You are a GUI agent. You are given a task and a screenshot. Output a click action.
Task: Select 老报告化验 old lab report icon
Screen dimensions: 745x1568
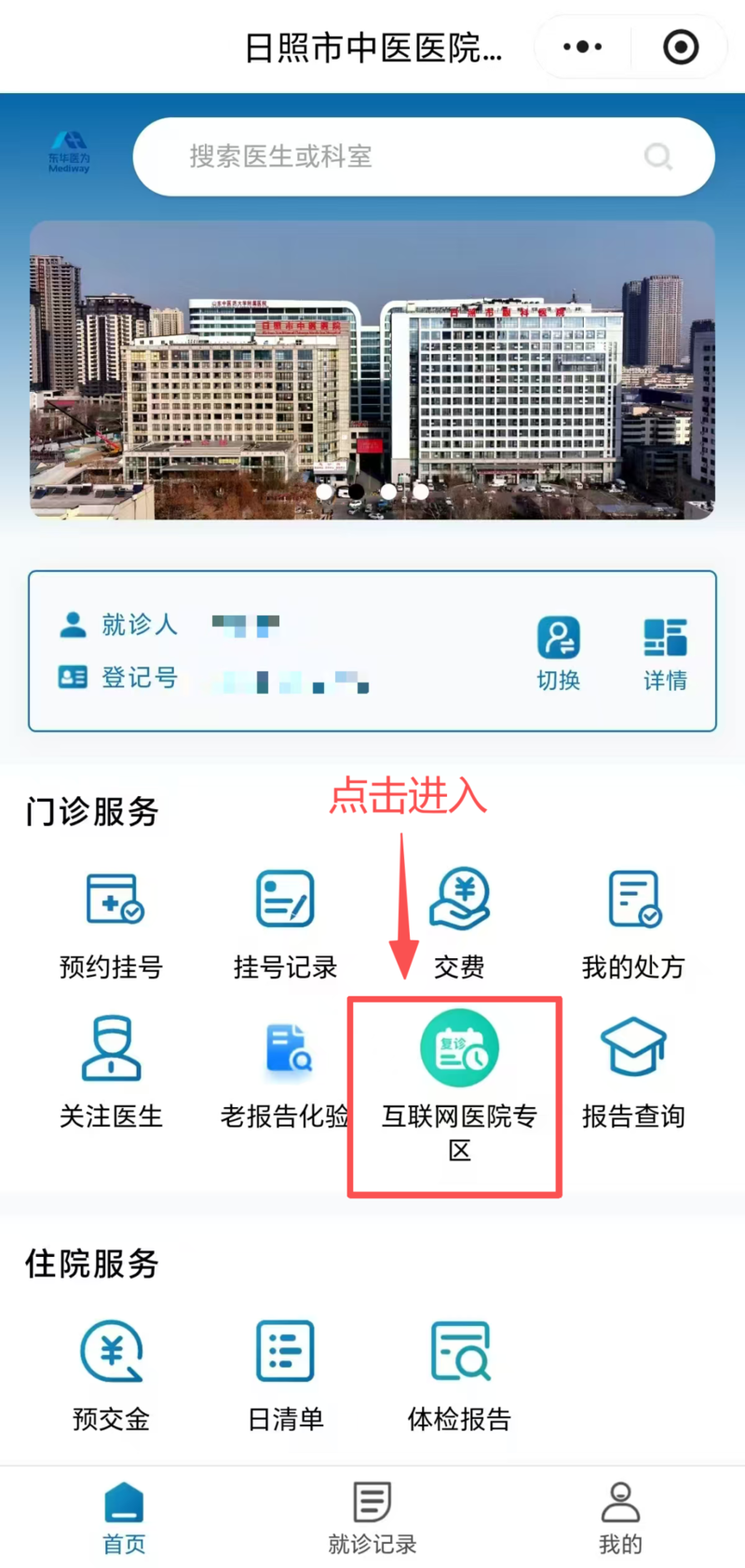285,1071
